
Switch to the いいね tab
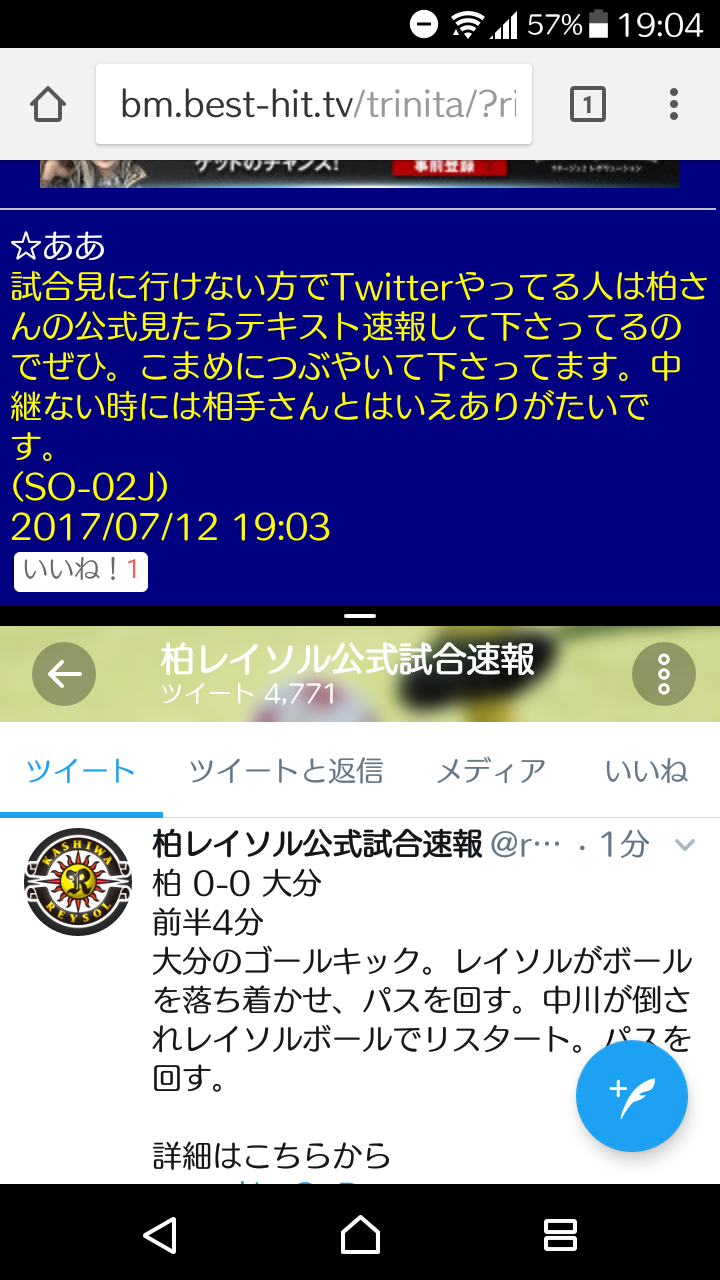[x=647, y=771]
